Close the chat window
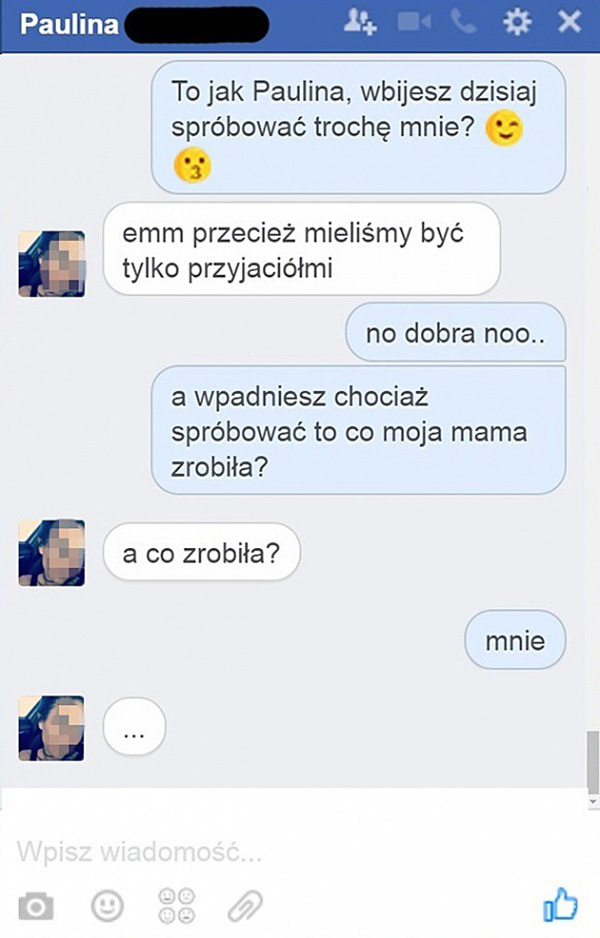600x938 pixels. [569, 22]
